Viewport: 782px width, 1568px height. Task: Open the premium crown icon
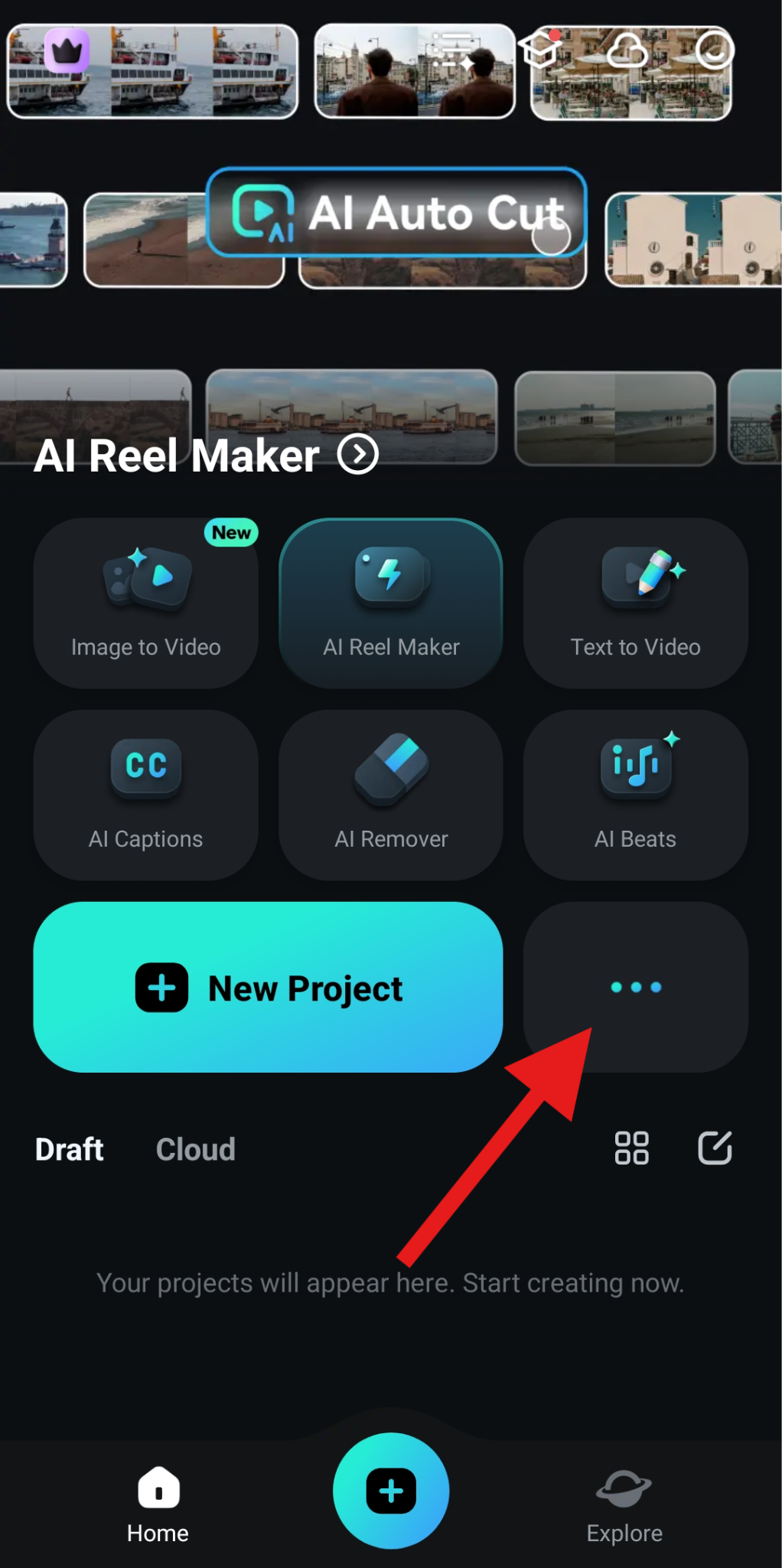(x=67, y=51)
